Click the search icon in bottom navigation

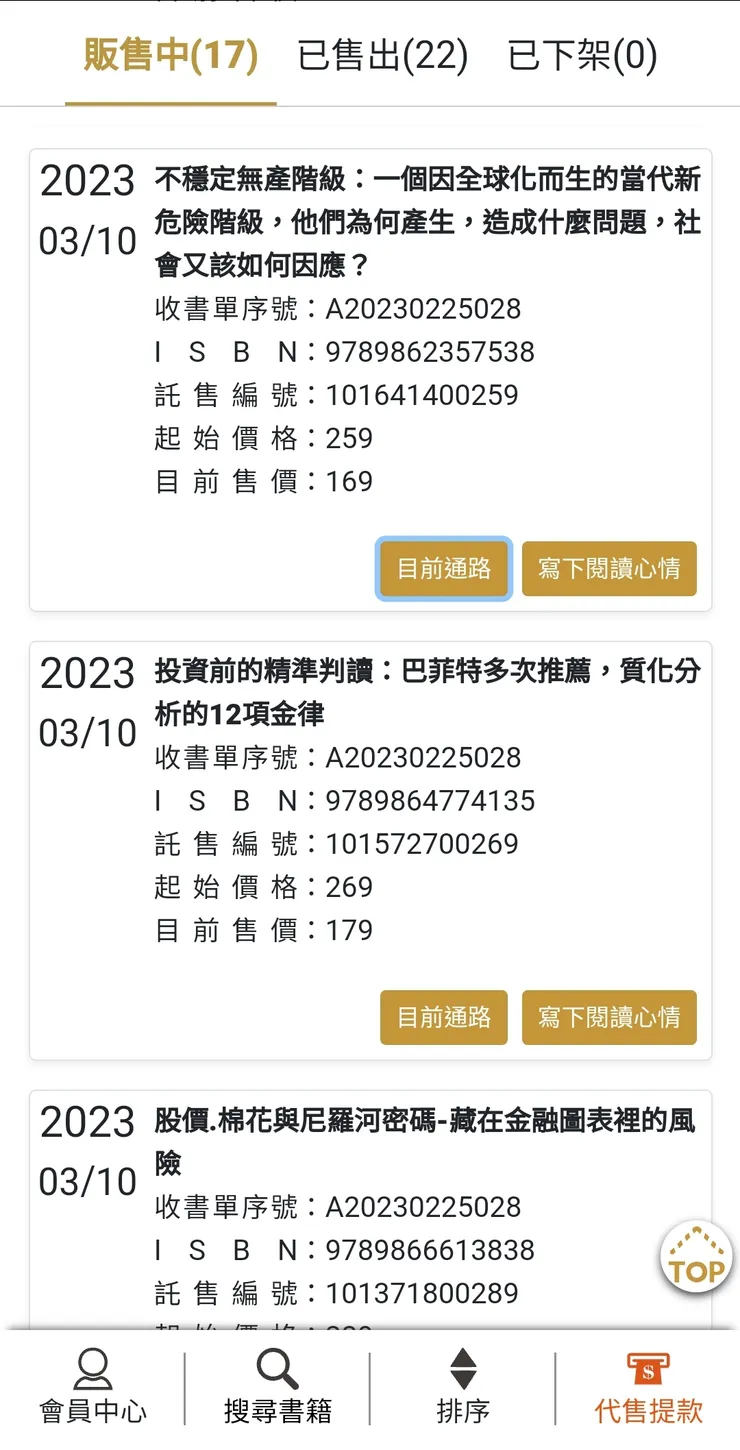click(x=278, y=1368)
